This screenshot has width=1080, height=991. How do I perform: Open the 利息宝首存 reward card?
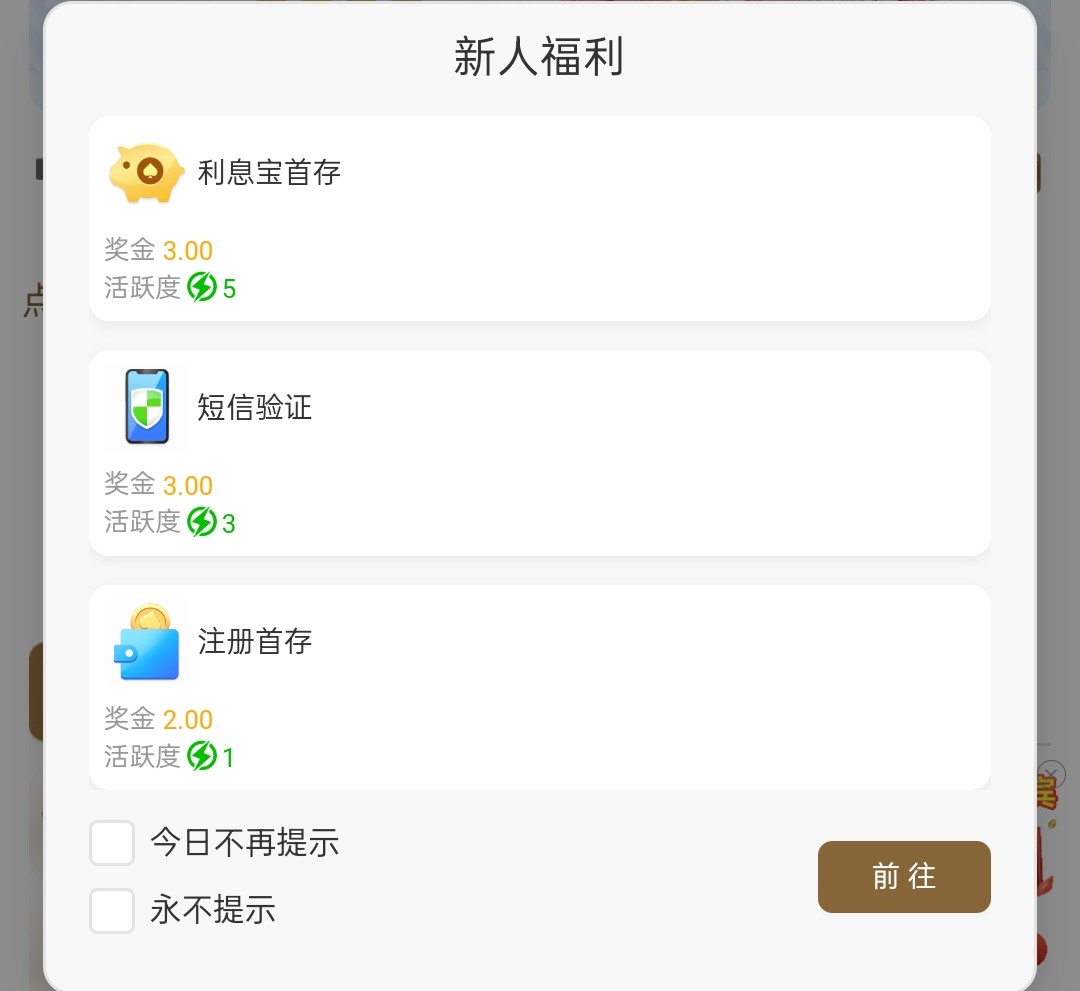coord(539,218)
